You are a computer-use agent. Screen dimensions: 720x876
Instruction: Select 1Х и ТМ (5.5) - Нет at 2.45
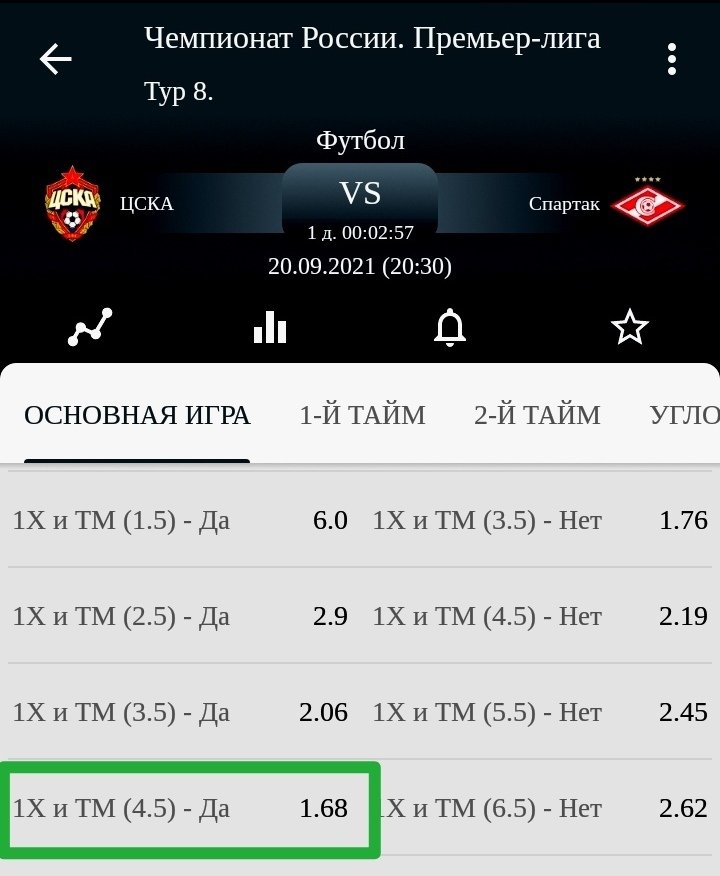point(540,712)
